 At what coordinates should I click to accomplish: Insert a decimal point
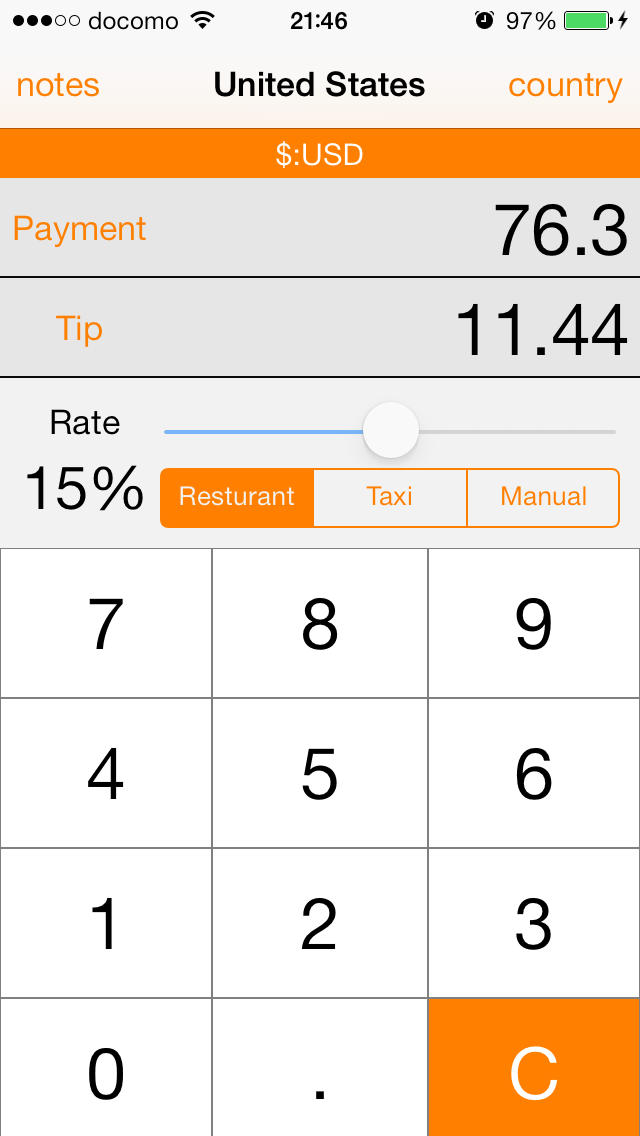[x=320, y=1070]
